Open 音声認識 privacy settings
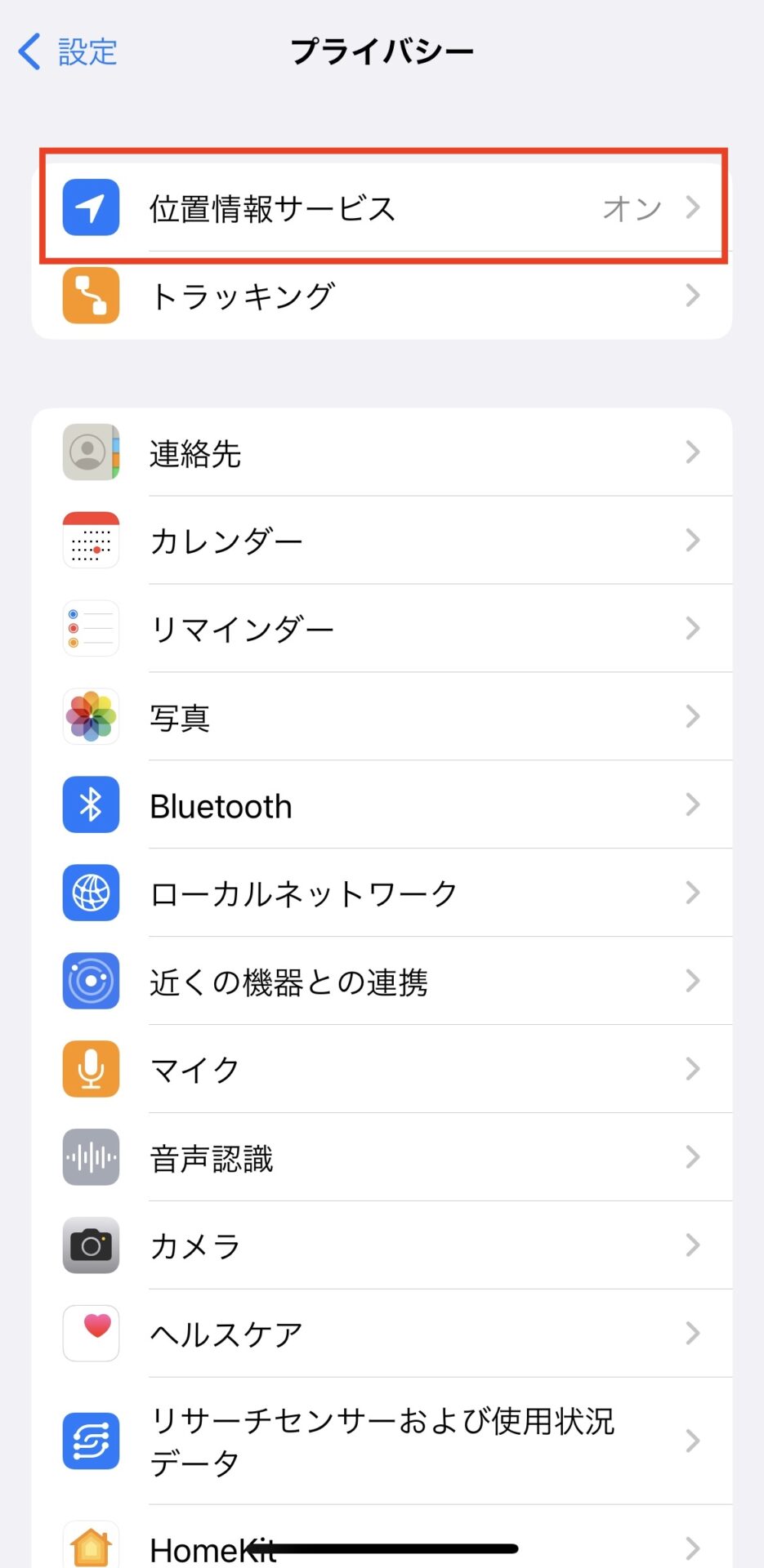The image size is (764, 1568). point(382,1157)
